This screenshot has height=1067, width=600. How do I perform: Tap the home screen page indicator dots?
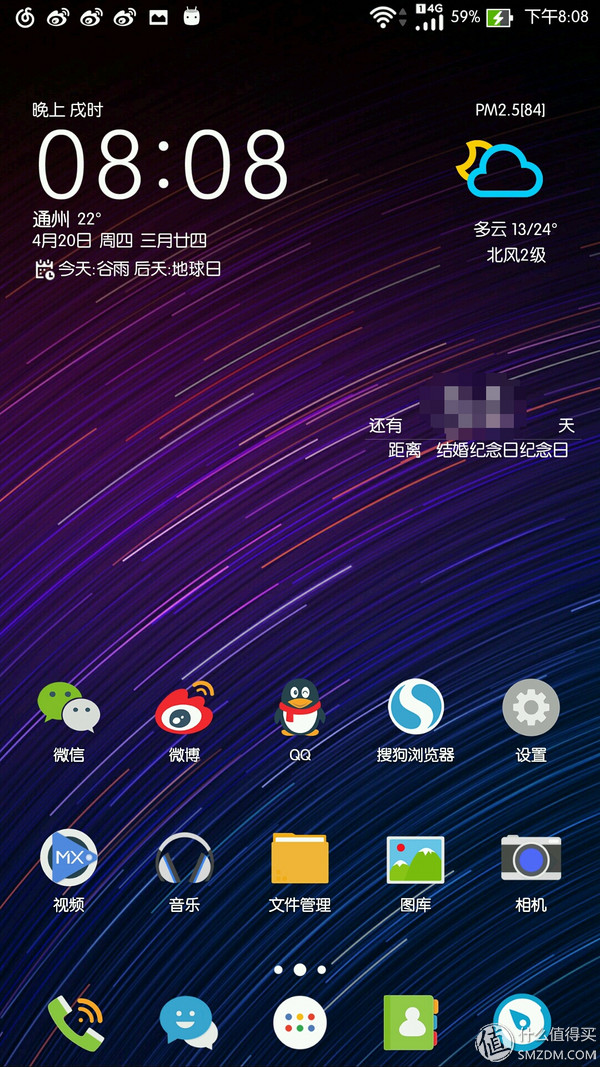[300, 969]
